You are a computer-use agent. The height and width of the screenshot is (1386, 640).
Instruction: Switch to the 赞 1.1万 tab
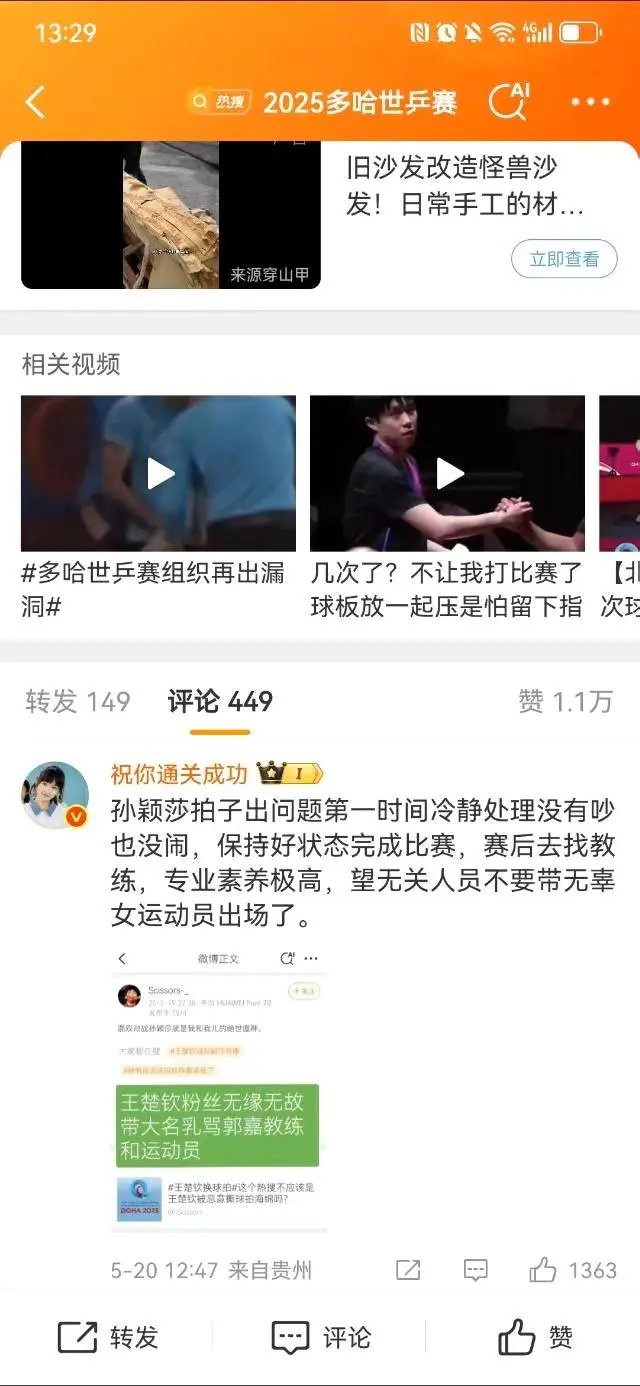pos(565,702)
